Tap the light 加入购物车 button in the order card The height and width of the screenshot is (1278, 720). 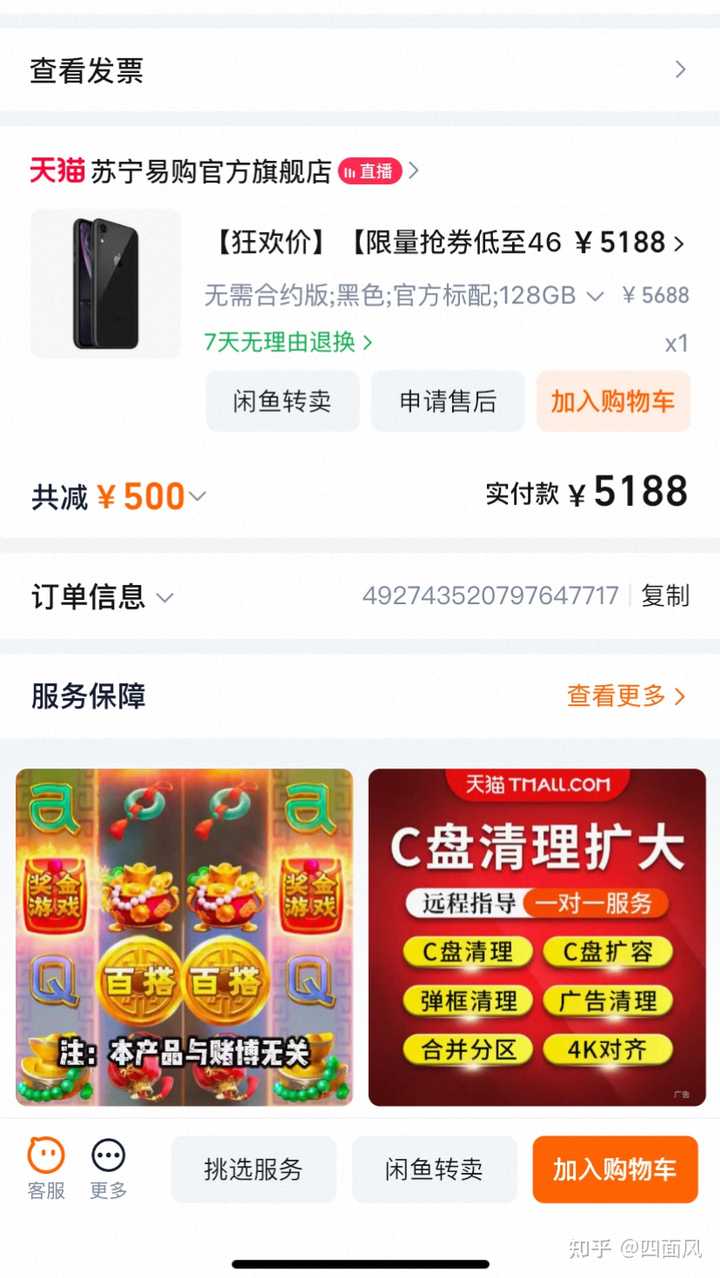(x=613, y=402)
